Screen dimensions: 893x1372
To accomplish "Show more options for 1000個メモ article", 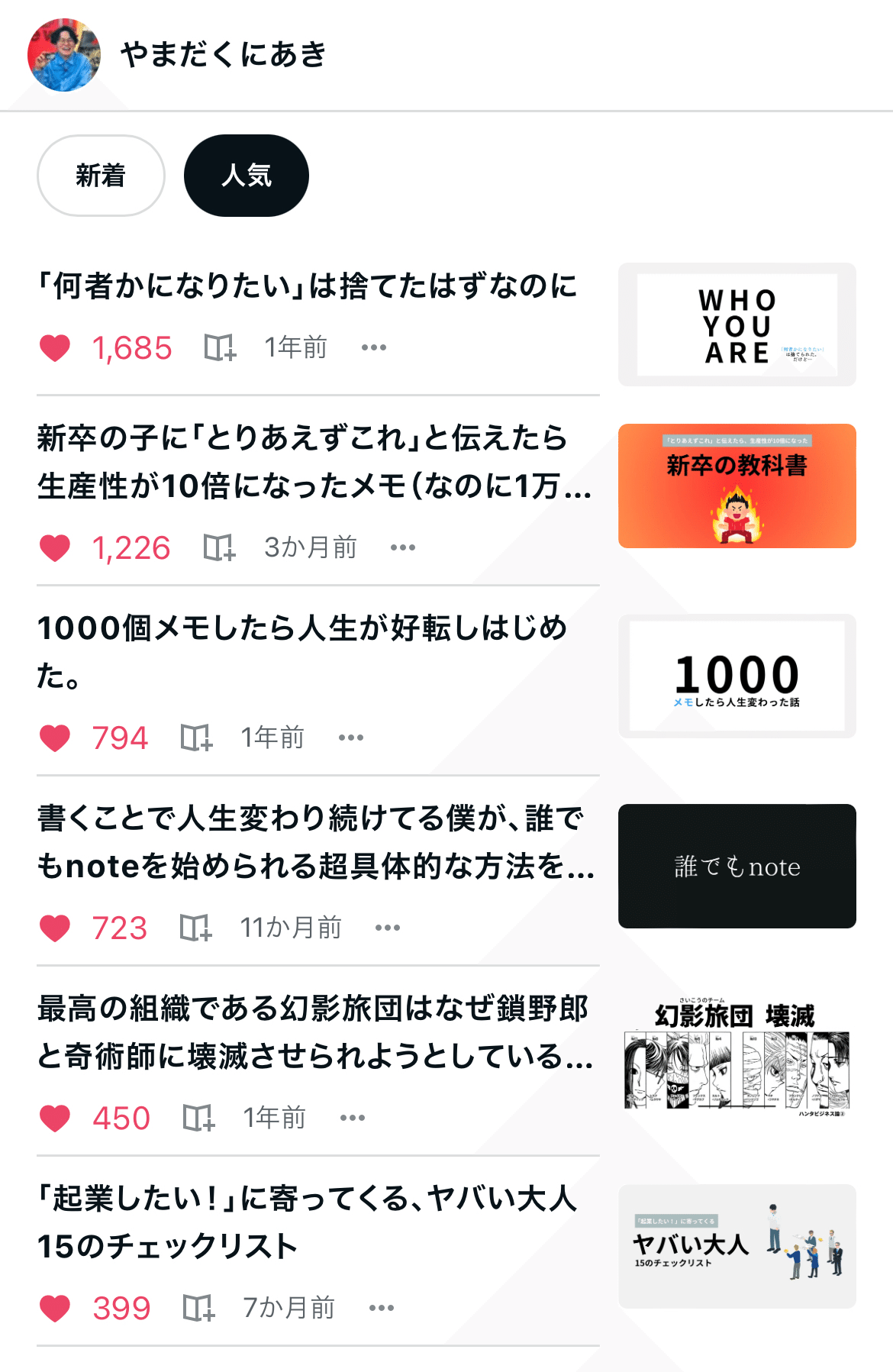I will point(351,738).
